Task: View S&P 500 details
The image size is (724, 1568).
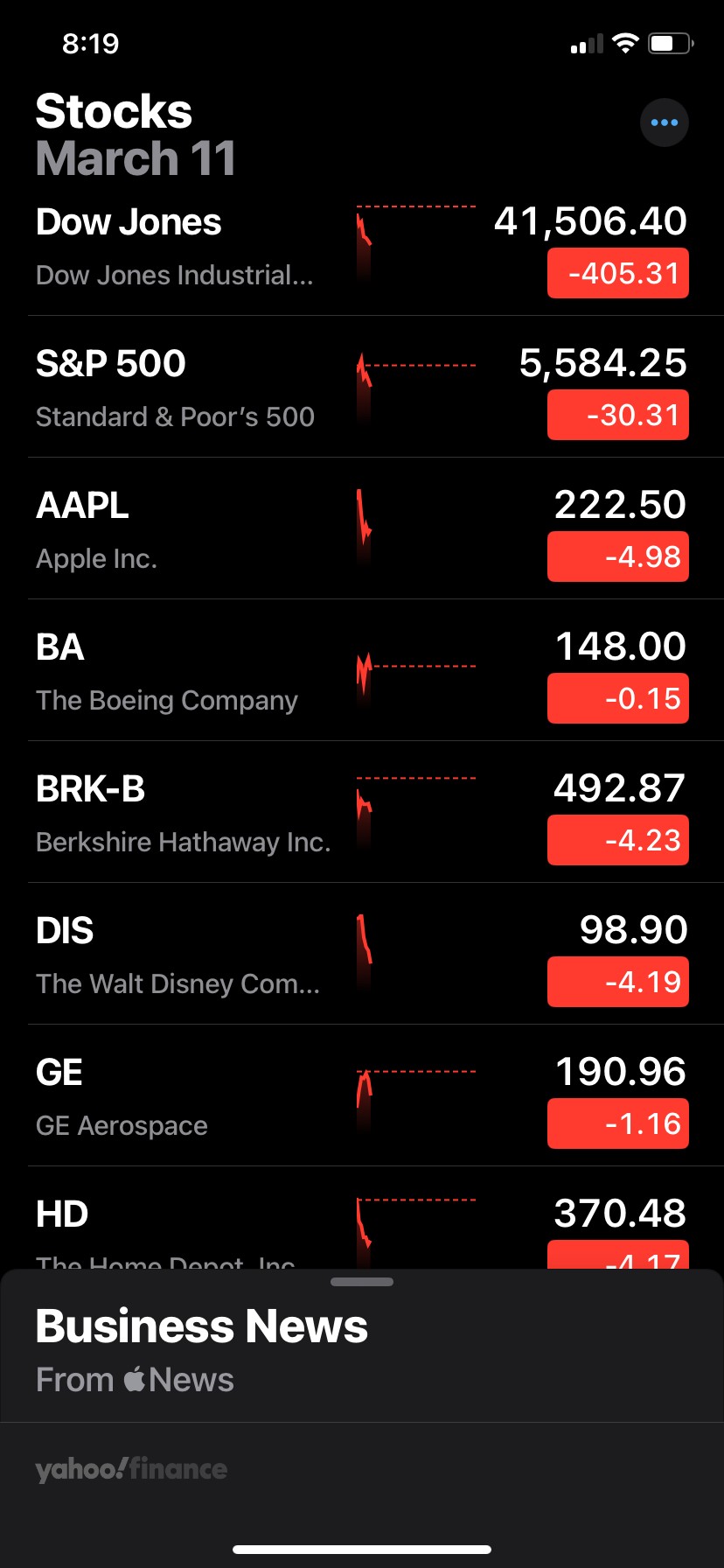Action: pos(362,387)
